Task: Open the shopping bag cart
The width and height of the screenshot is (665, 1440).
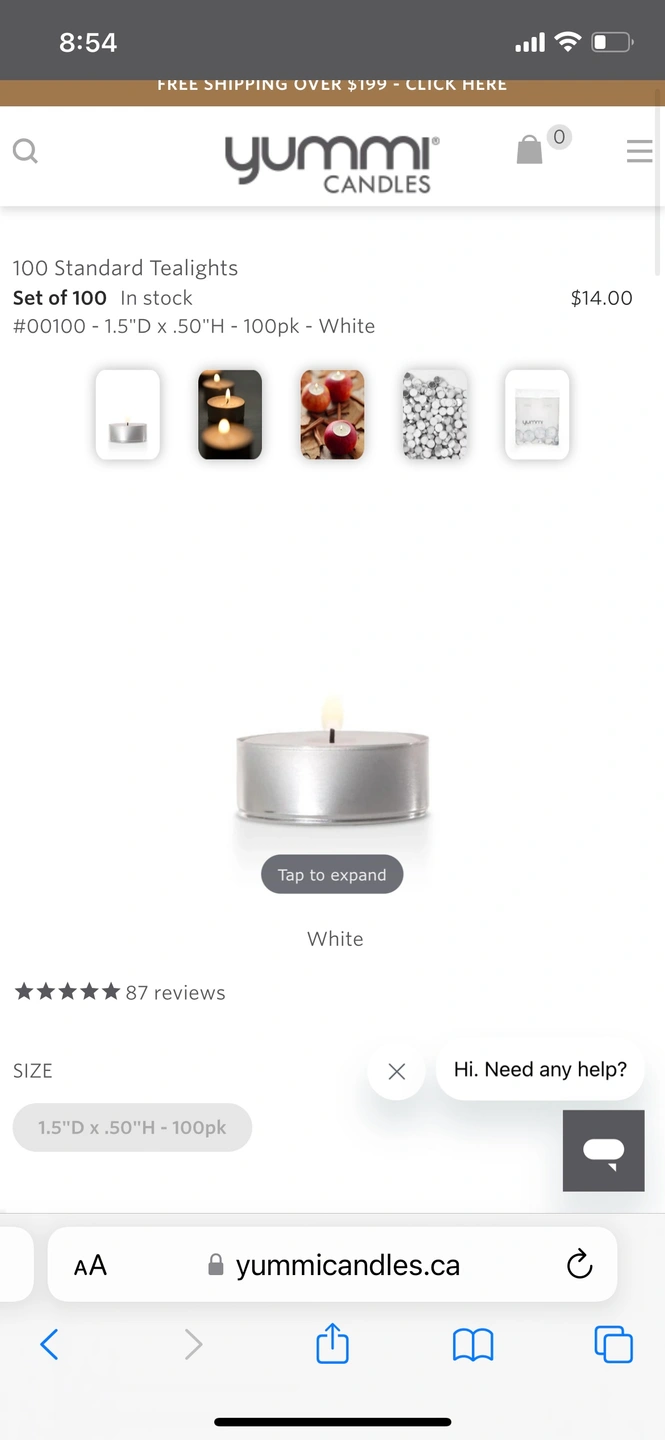Action: 530,151
